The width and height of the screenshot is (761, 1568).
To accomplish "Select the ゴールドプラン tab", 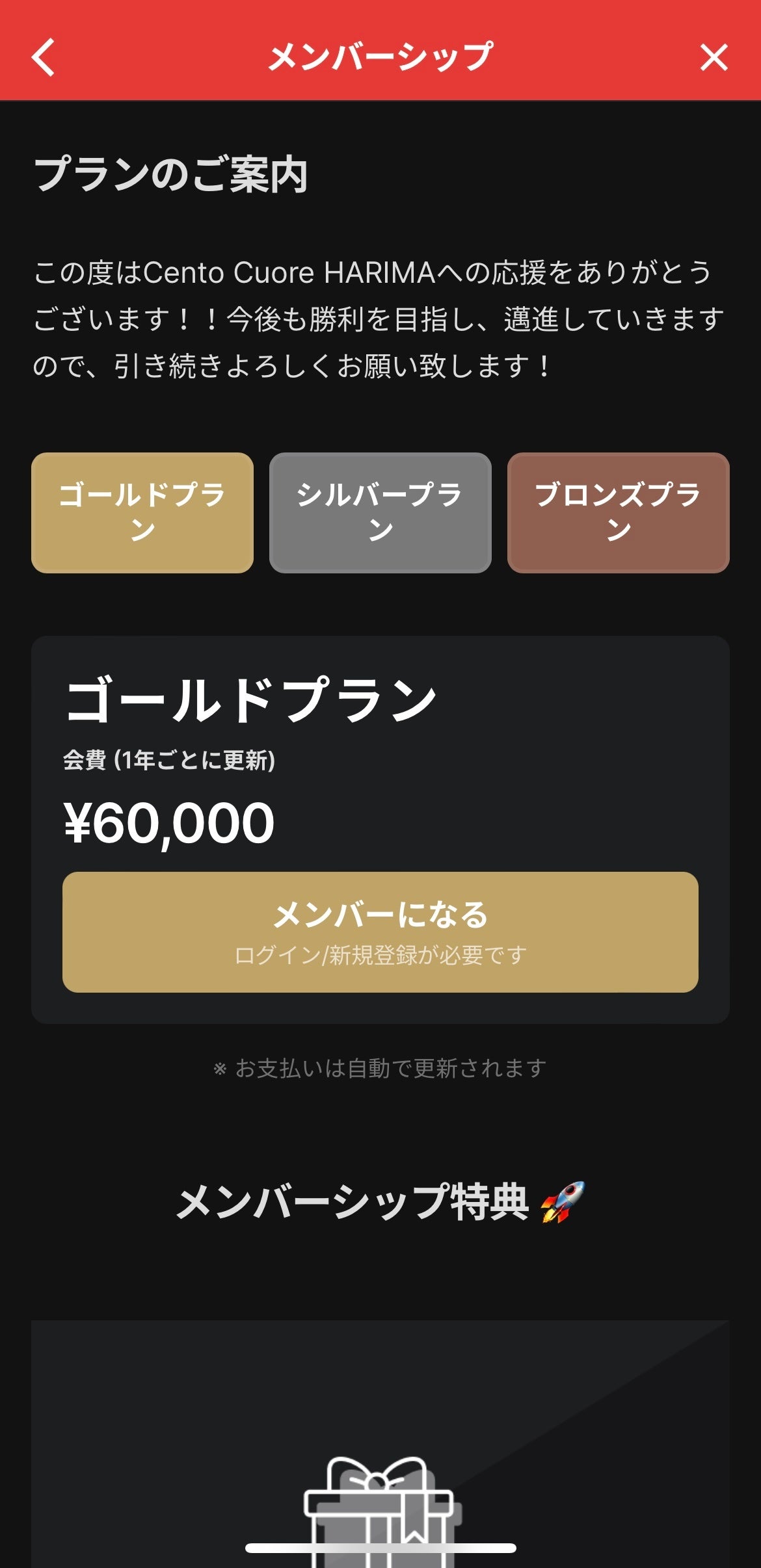I will [142, 512].
